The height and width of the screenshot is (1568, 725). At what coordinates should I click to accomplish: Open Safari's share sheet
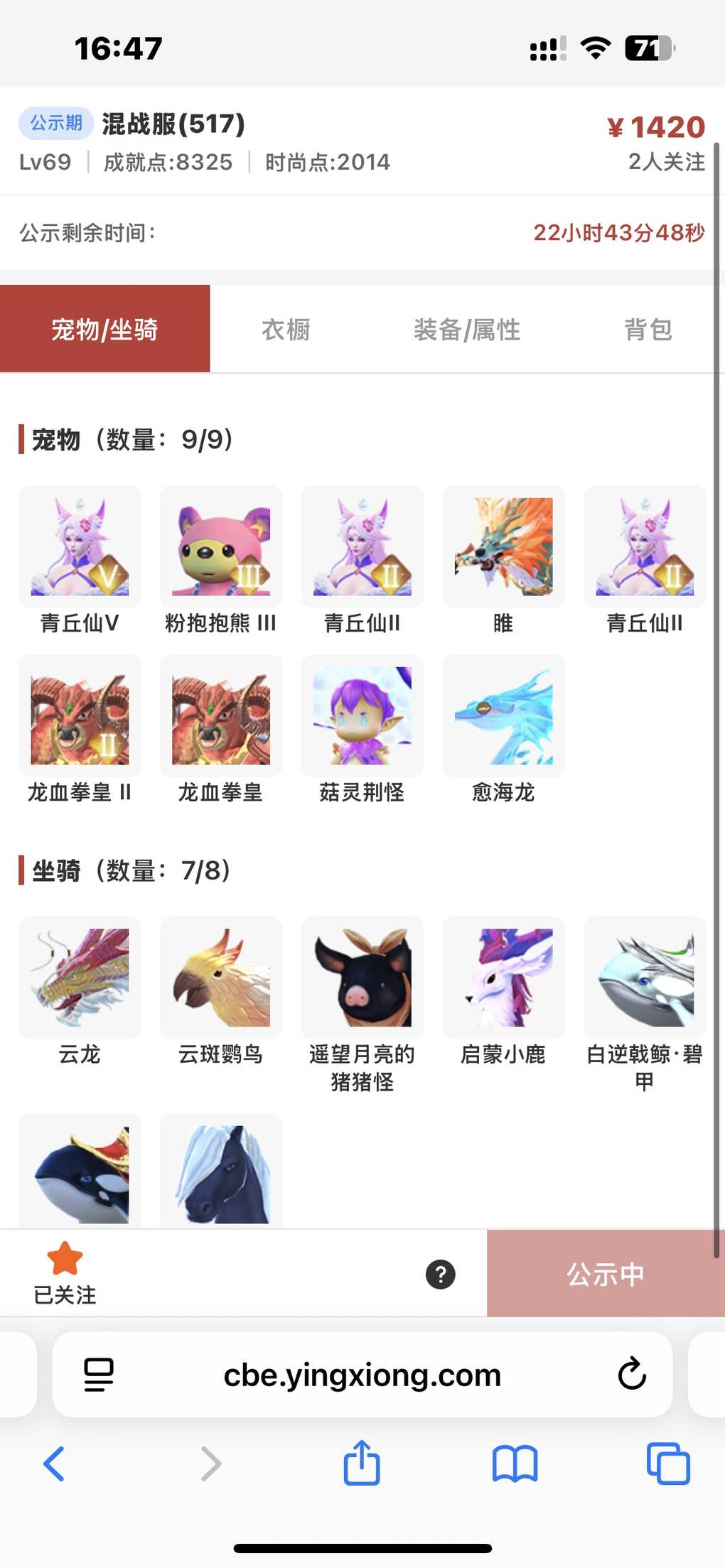(x=362, y=1464)
